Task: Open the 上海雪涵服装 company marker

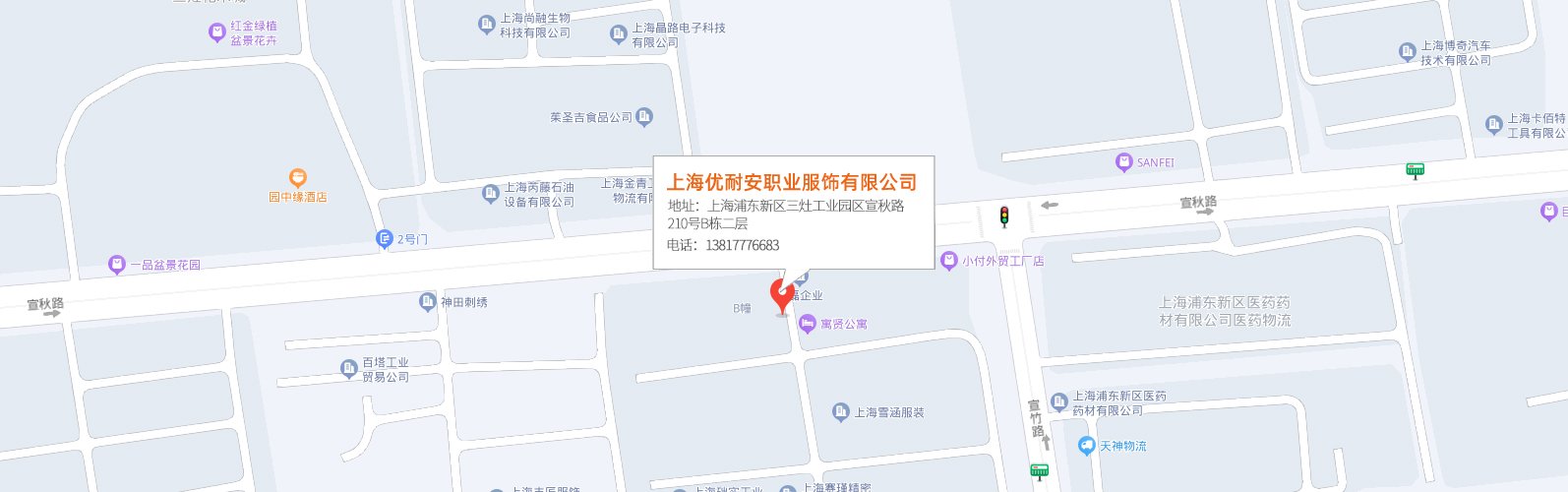Action: [x=841, y=412]
